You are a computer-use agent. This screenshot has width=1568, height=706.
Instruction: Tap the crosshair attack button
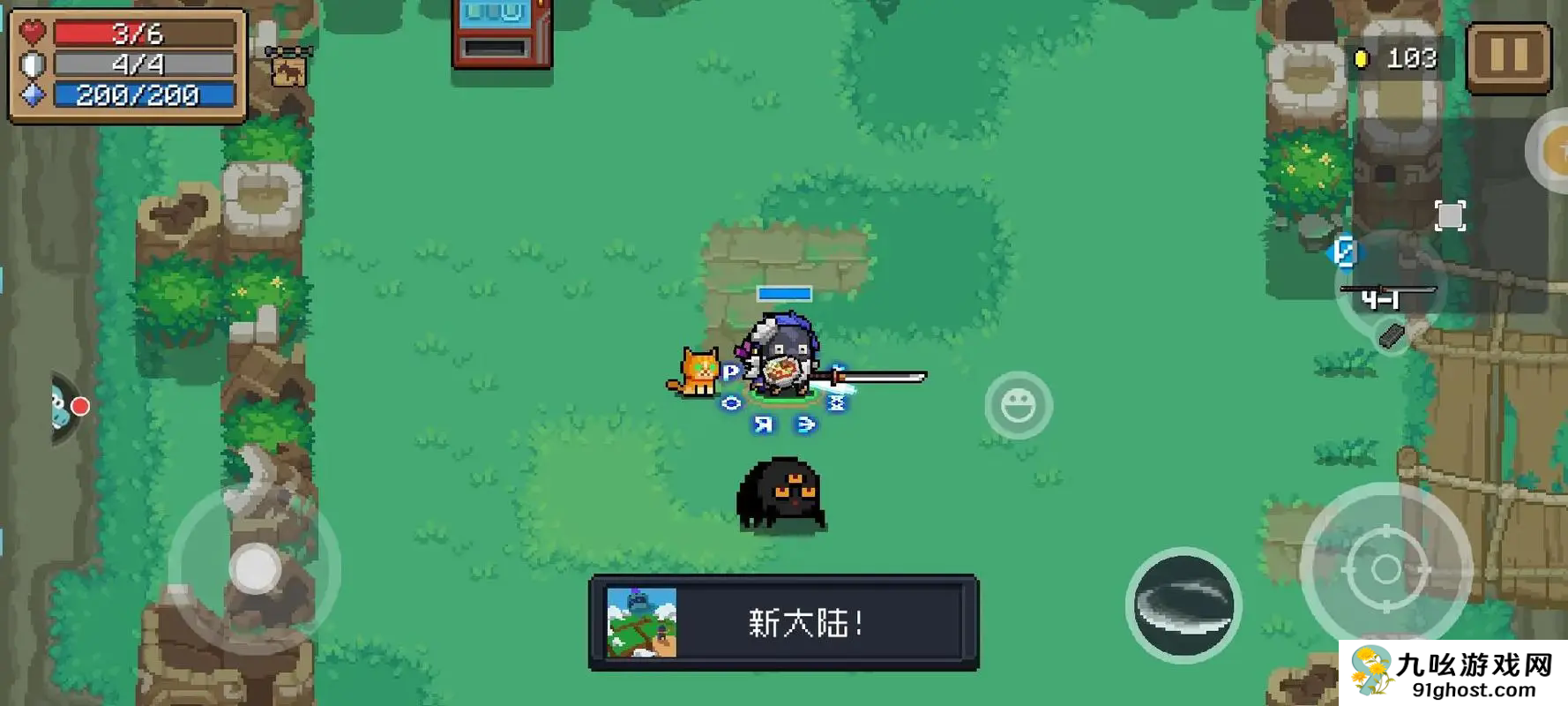point(1385,569)
